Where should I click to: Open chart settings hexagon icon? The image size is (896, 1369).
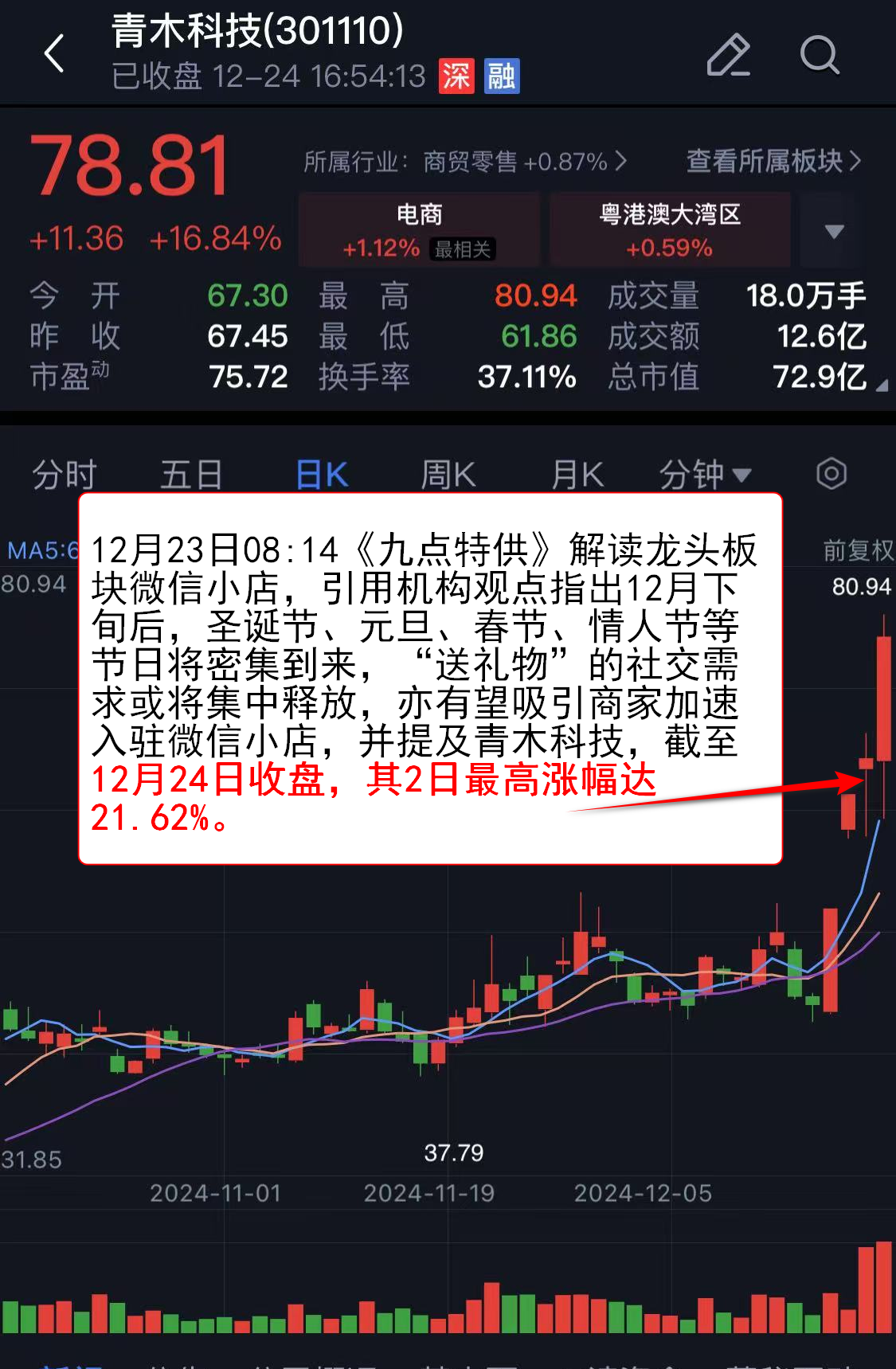point(831,474)
